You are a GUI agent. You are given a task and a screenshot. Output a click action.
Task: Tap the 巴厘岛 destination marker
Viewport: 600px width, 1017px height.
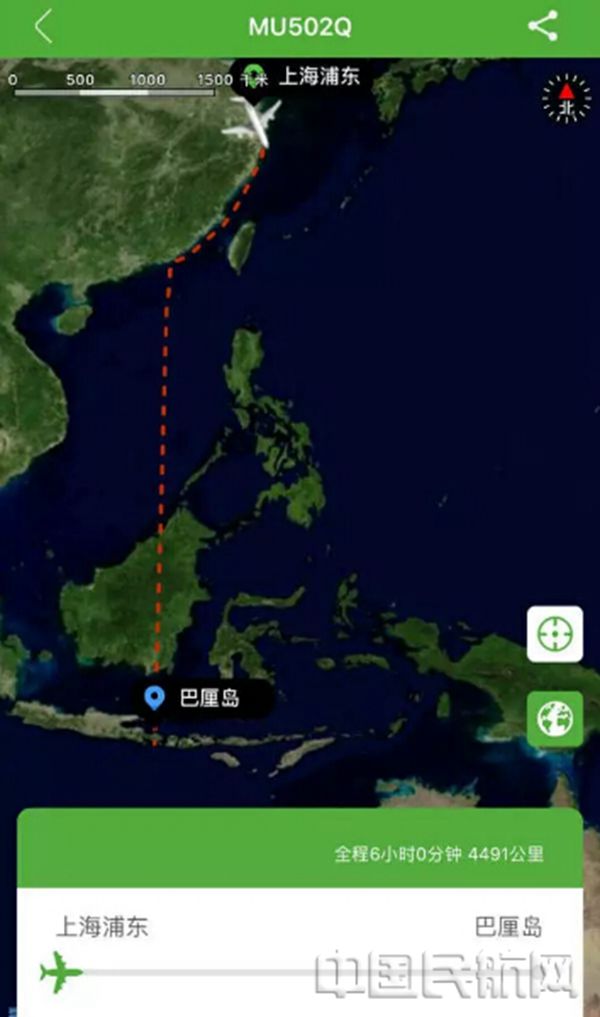[x=155, y=698]
